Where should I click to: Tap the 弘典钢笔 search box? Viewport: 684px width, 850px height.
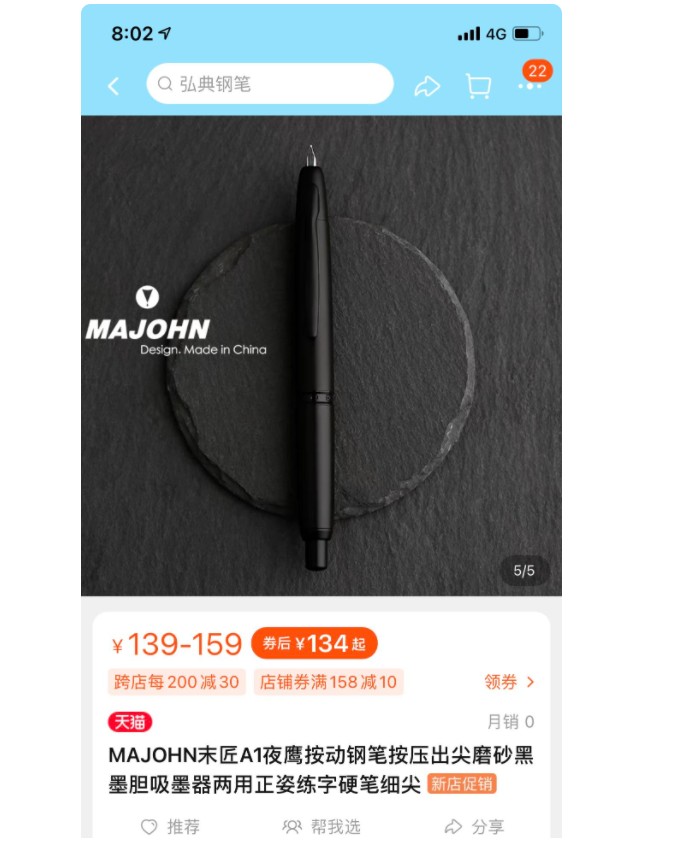pyautogui.click(x=269, y=84)
